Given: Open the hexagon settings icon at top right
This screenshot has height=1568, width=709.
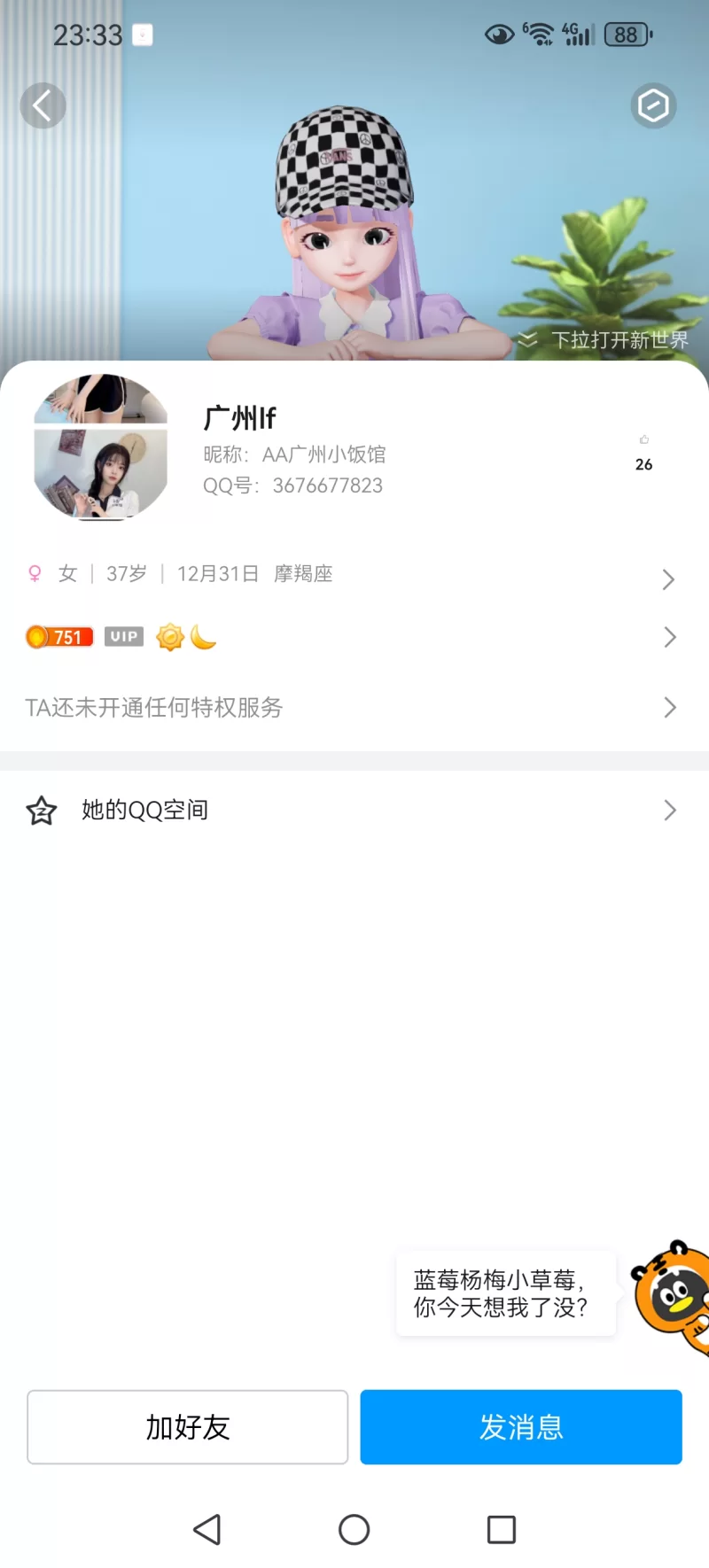Looking at the screenshot, I should click(653, 106).
